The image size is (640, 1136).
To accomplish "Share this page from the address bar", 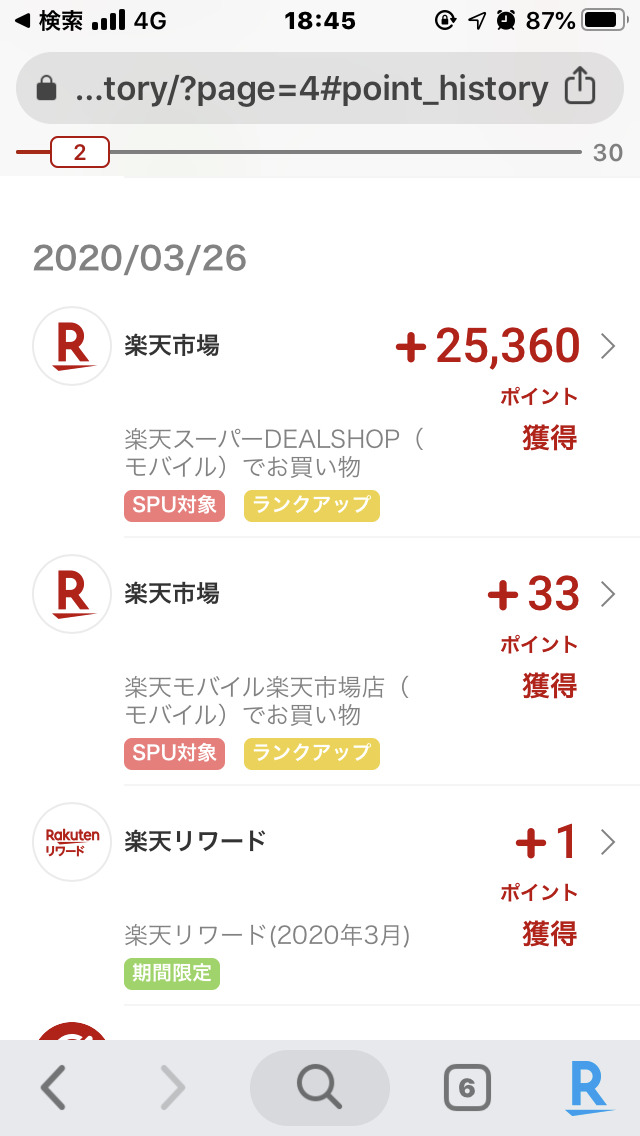I will [580, 89].
